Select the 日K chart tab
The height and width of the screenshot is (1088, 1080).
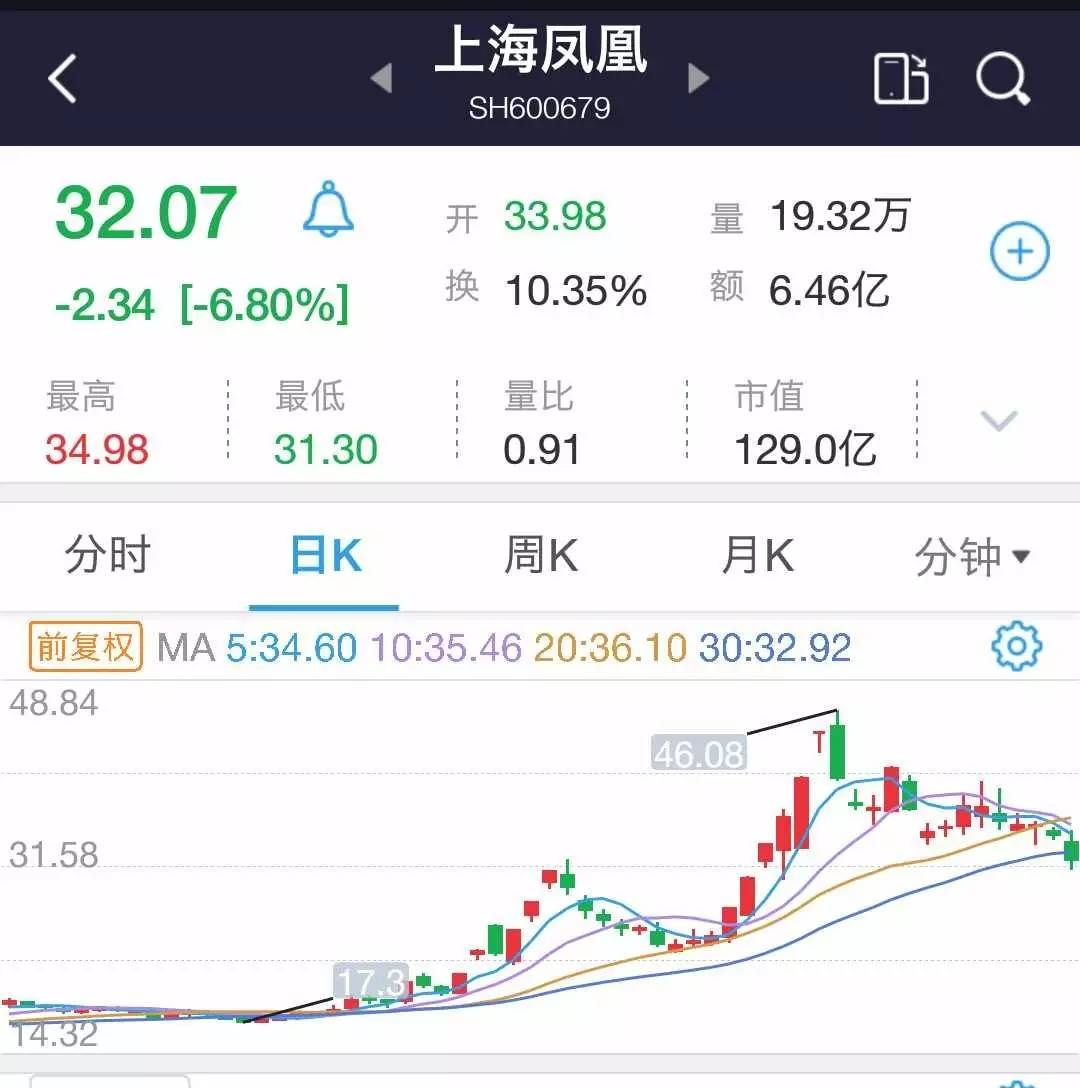coord(325,556)
